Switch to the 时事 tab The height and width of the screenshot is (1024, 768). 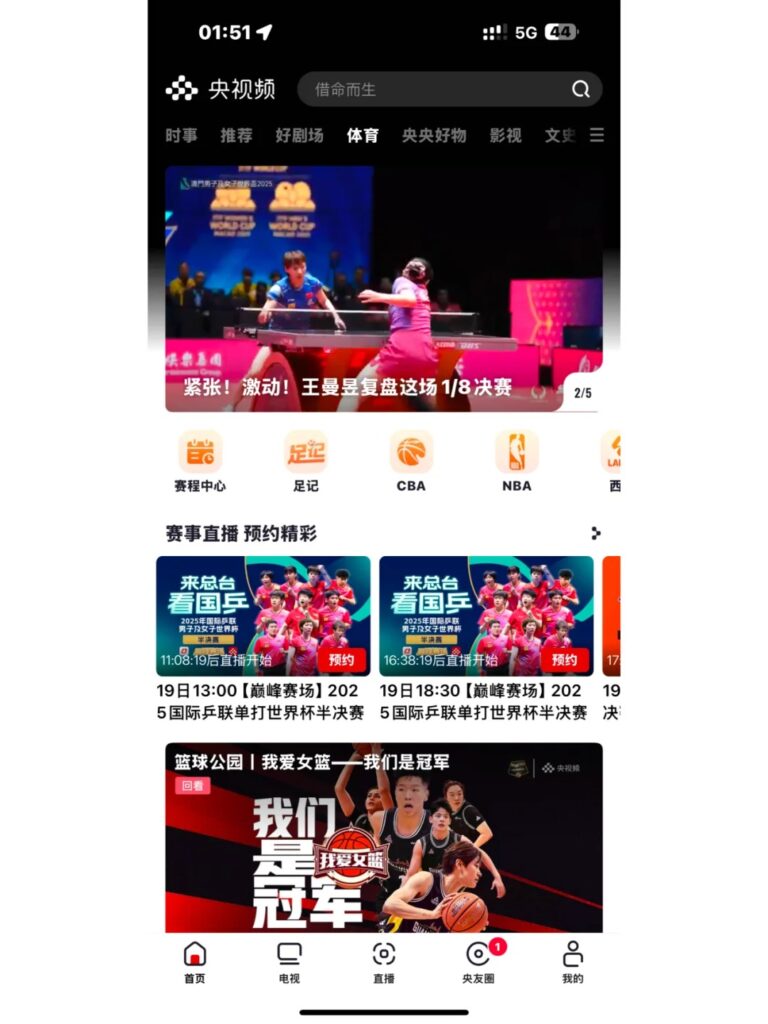point(181,135)
